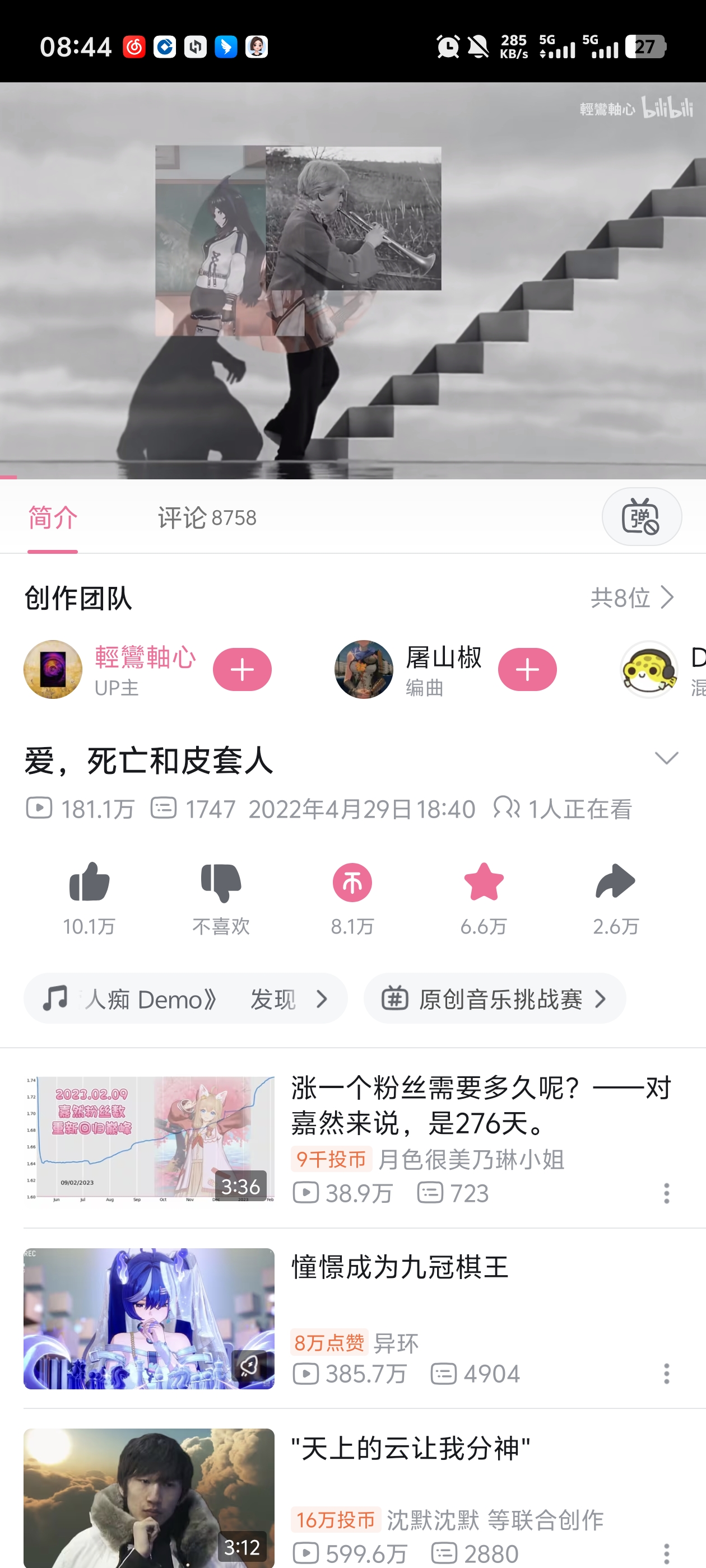Open 輕鸞軸心's profile avatar

tap(53, 670)
